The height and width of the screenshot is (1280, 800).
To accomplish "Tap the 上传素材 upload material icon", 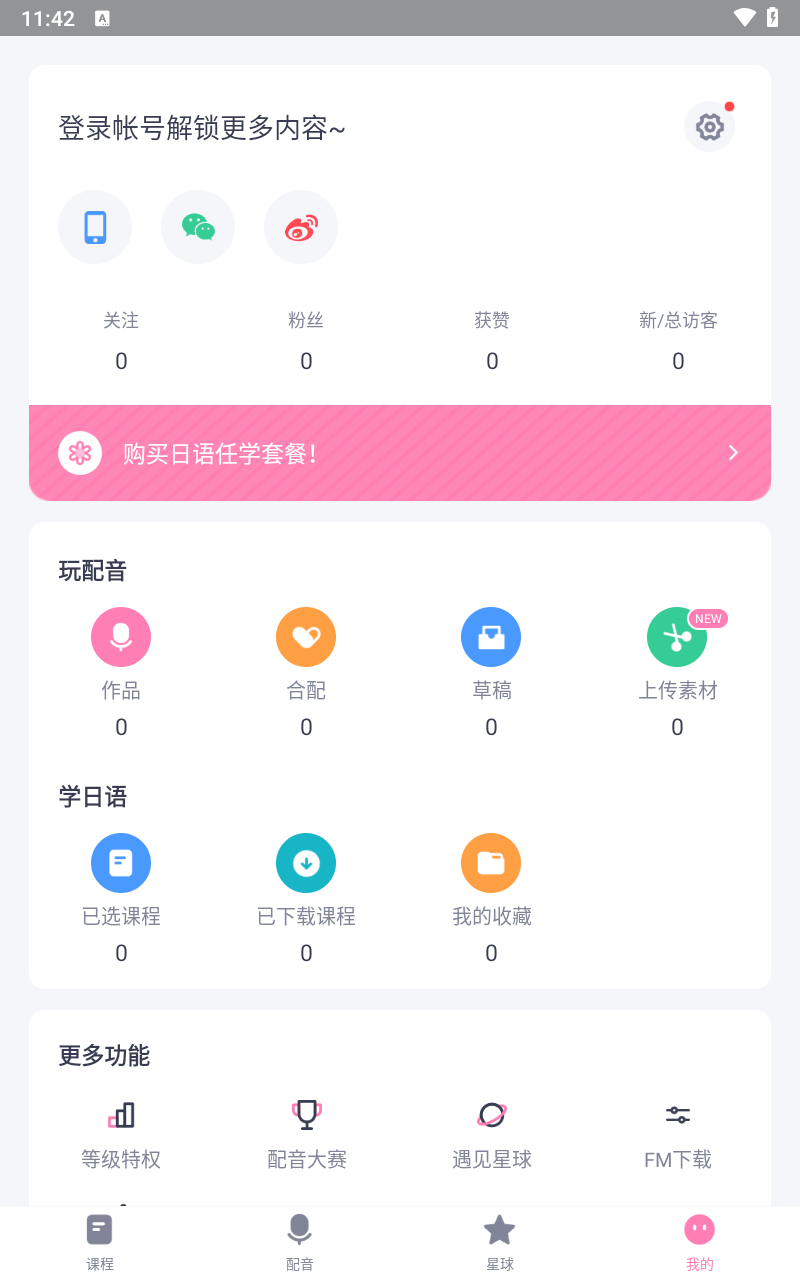I will point(677,637).
